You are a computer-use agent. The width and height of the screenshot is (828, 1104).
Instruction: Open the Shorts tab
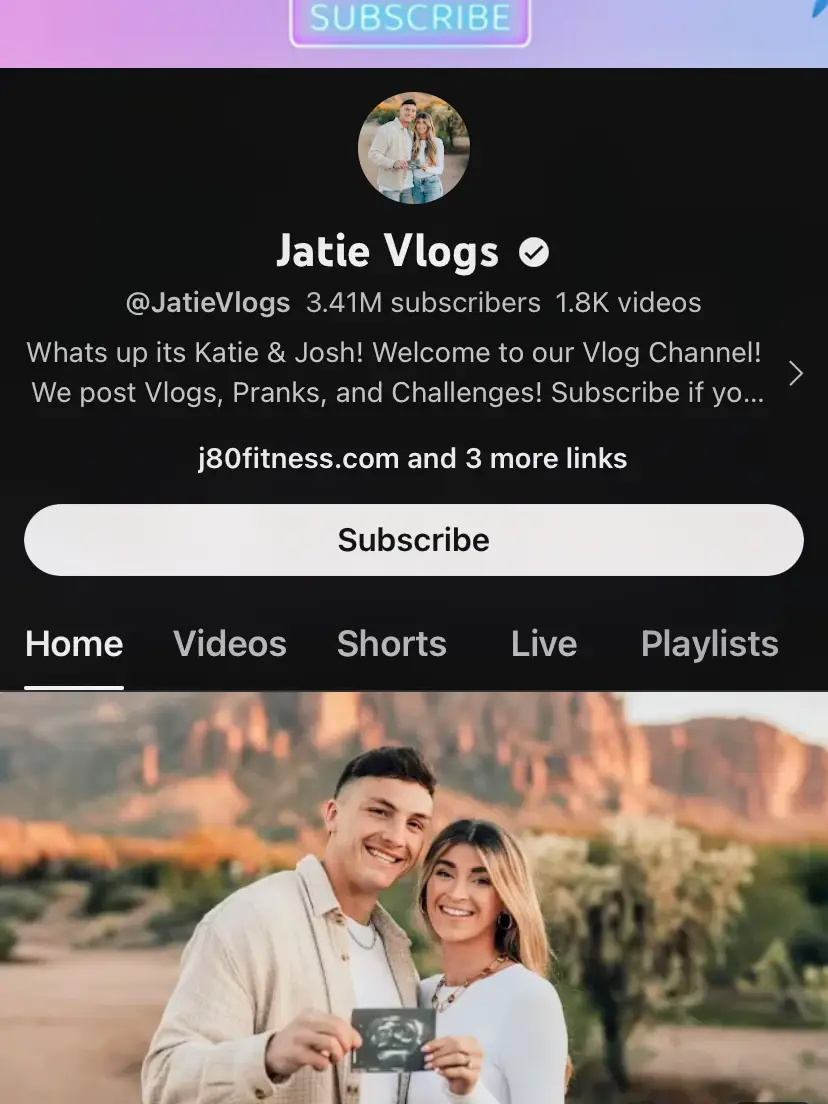click(391, 644)
